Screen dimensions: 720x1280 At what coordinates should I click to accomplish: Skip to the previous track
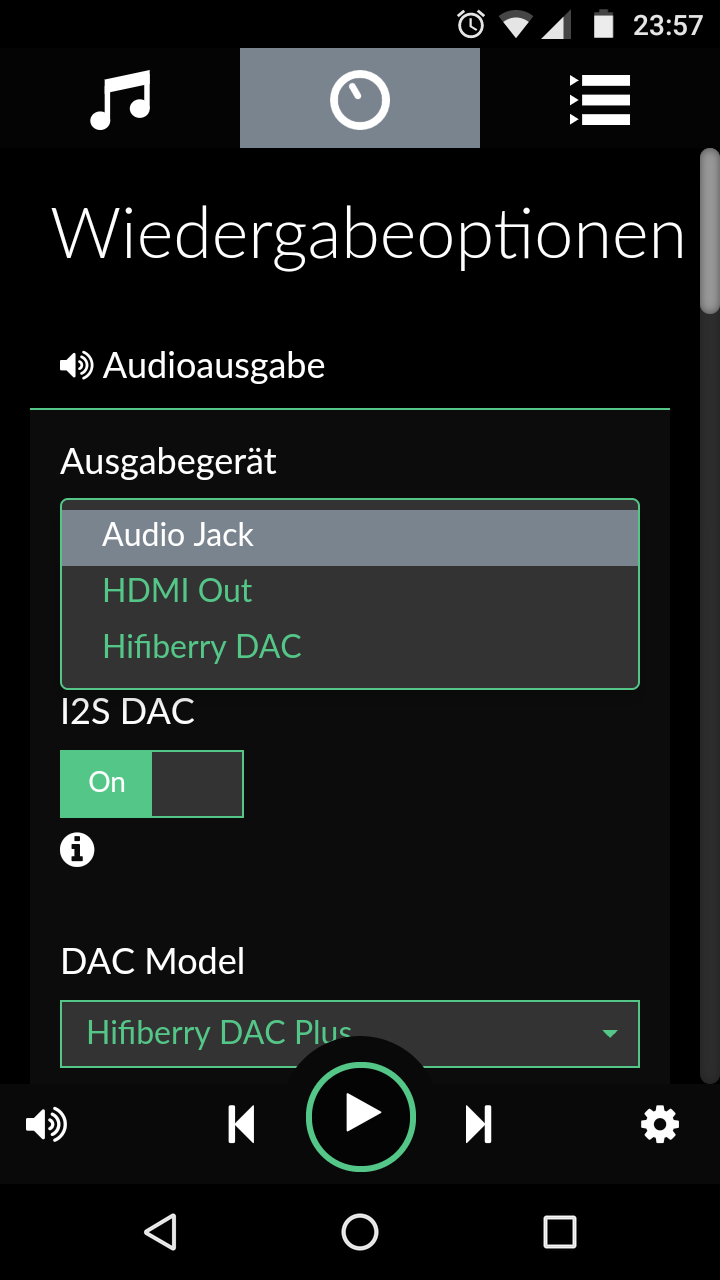point(241,1125)
